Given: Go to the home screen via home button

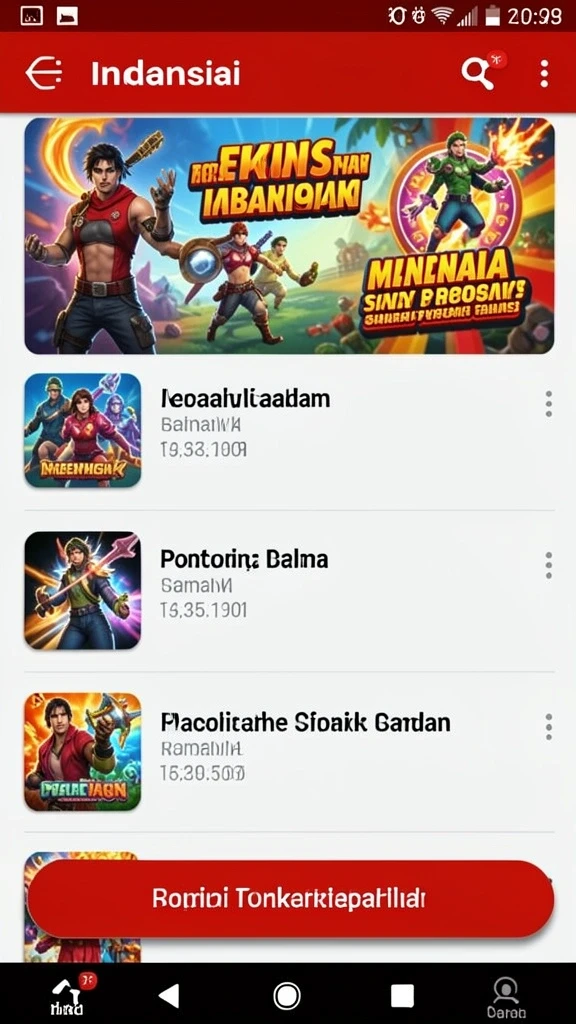Looking at the screenshot, I should coord(287,995).
